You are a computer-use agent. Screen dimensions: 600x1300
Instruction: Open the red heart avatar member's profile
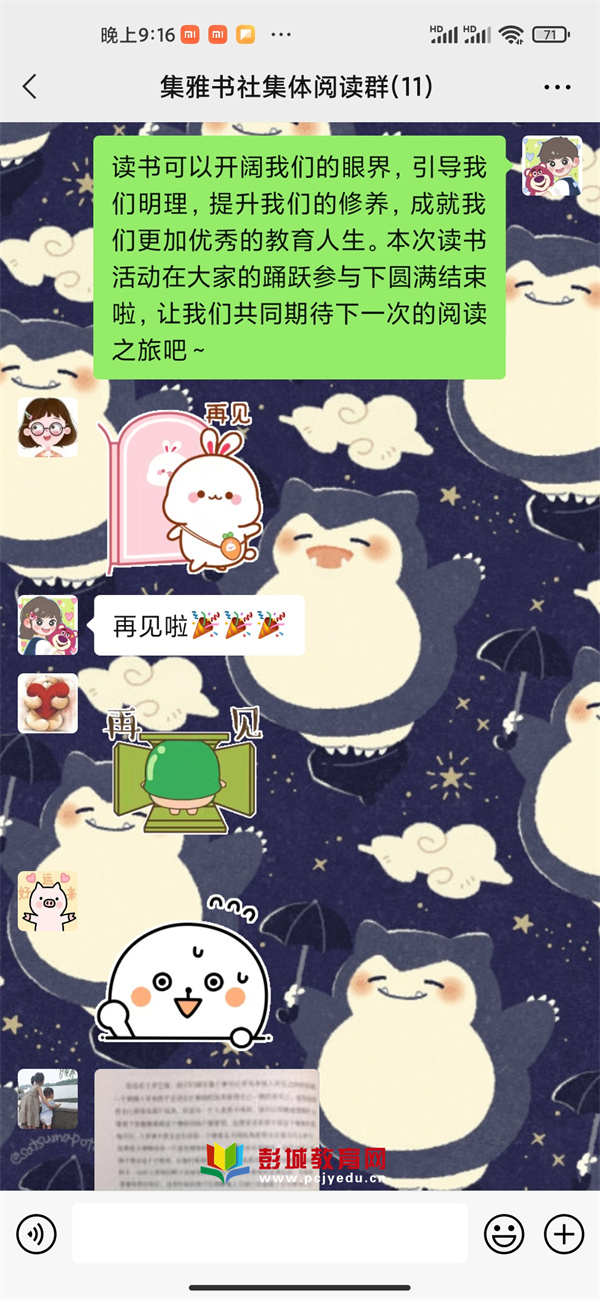pyautogui.click(x=47, y=703)
